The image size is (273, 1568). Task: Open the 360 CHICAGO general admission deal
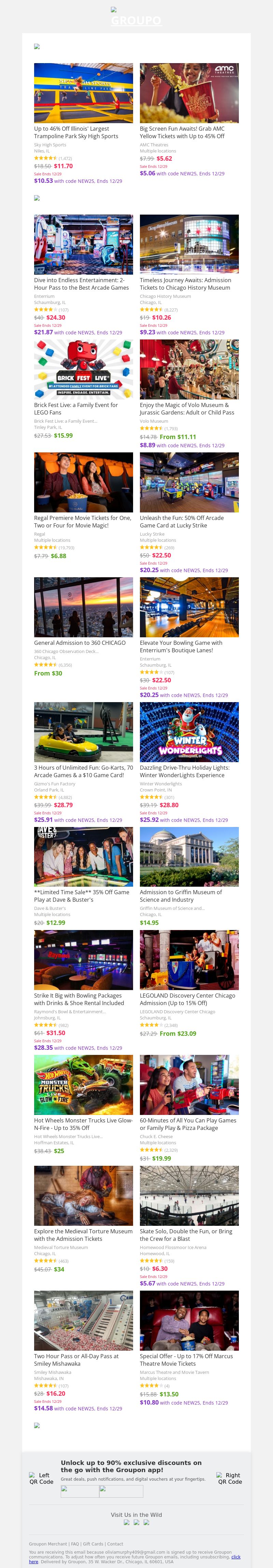click(x=83, y=606)
